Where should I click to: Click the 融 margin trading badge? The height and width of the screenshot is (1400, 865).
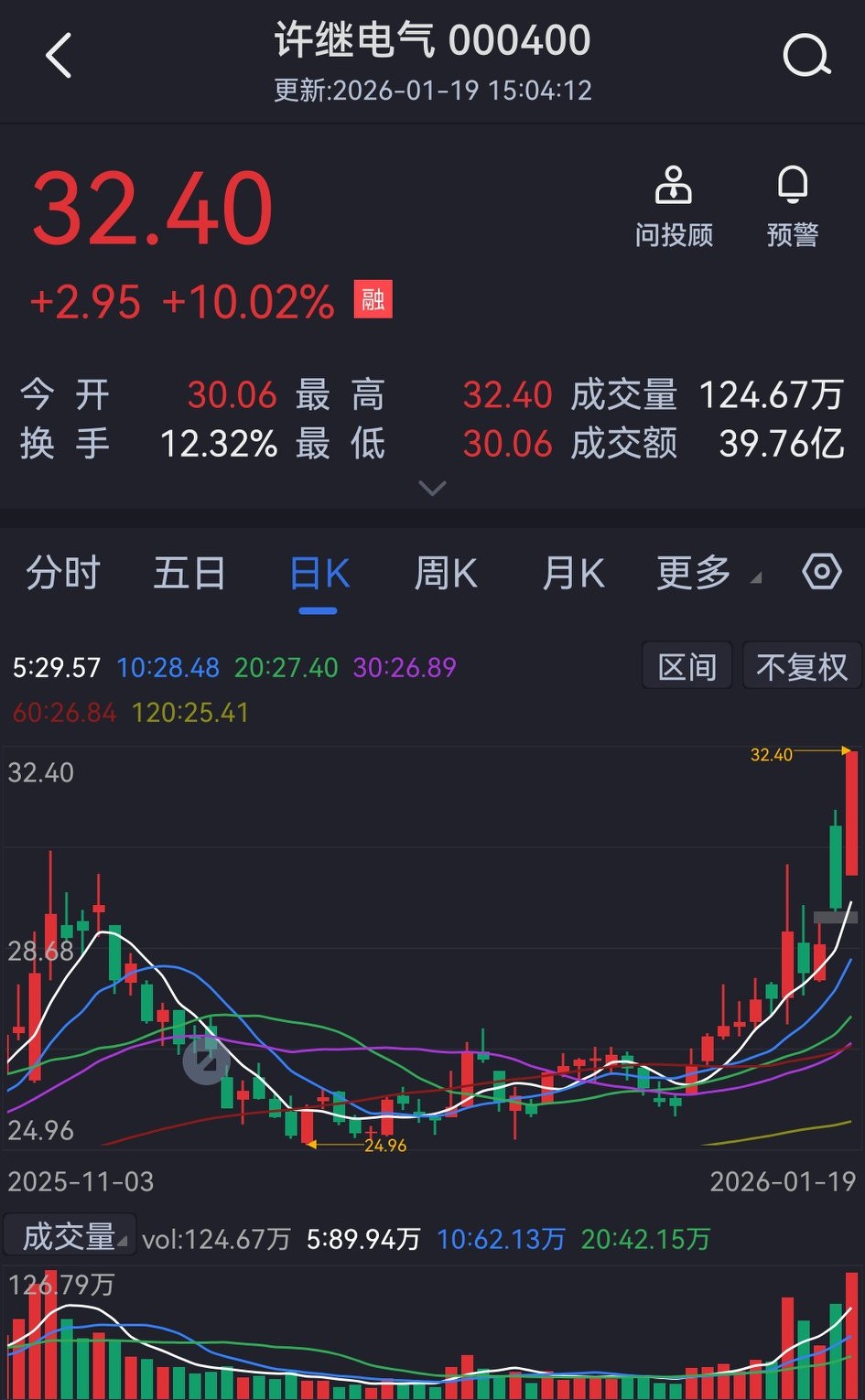[372, 299]
